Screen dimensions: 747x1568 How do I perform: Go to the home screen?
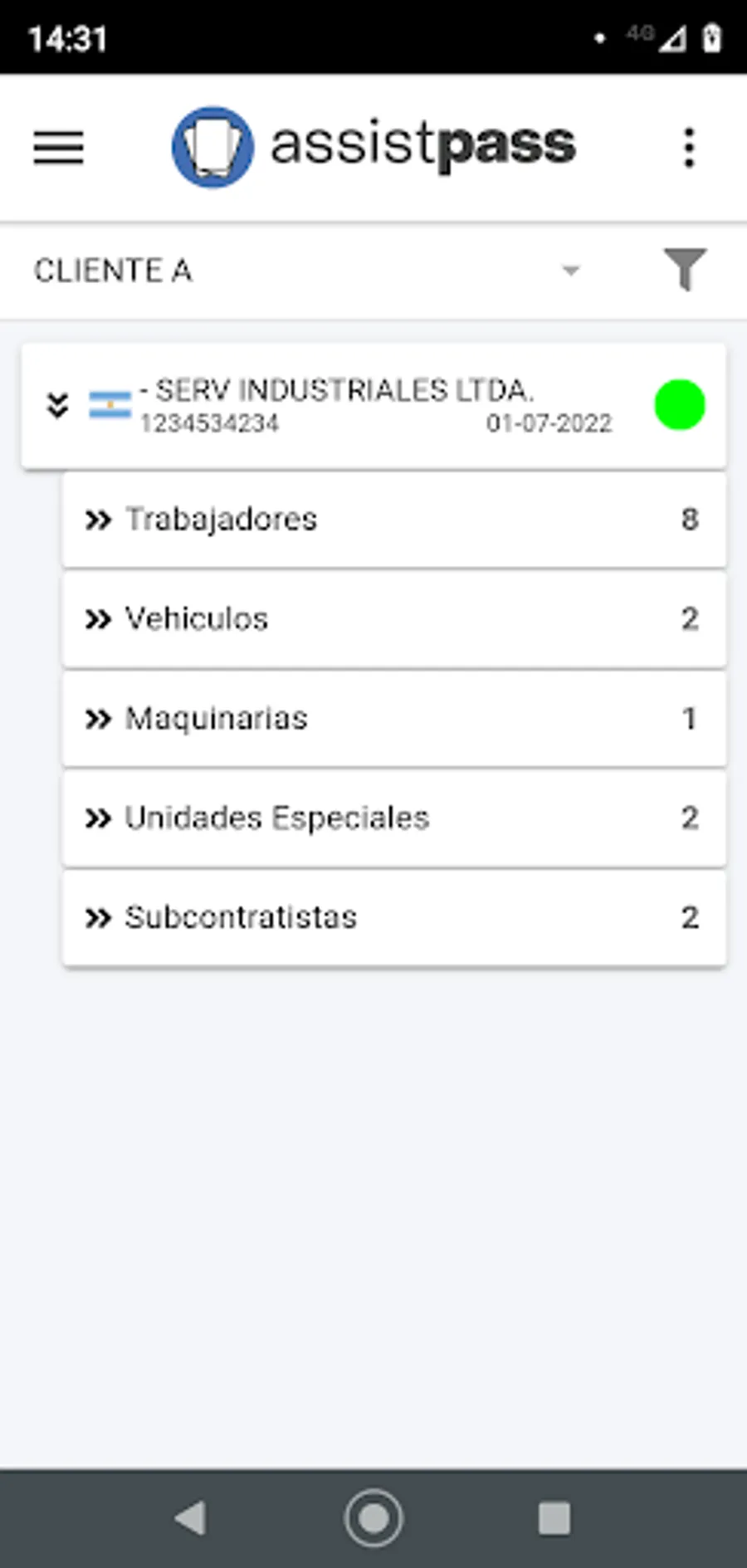pos(373,1518)
